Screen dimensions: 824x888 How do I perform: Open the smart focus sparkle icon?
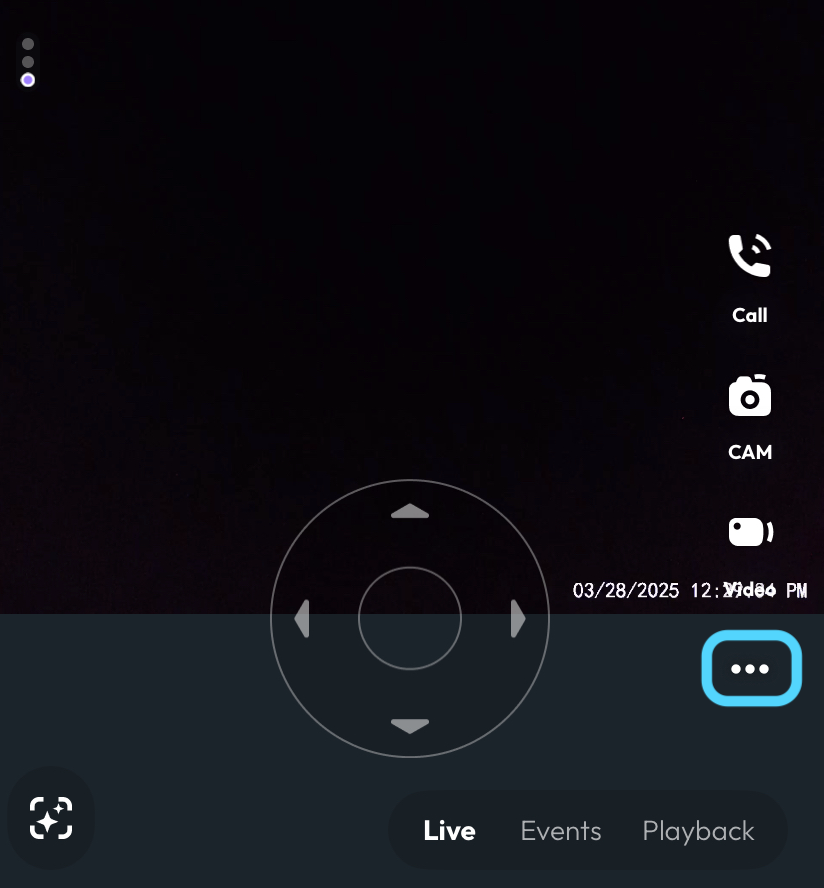[51, 818]
